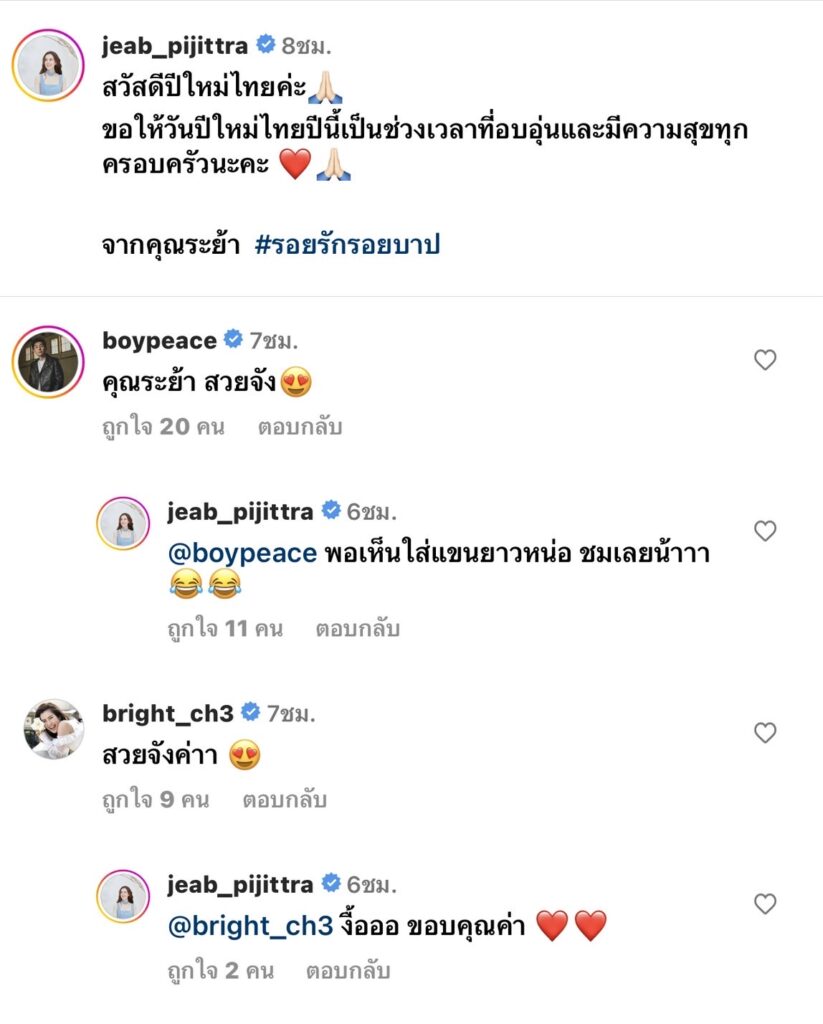The height and width of the screenshot is (1024, 823).
Task: Like jeab_pijittra's reply to bright_ch3
Action: 765,904
